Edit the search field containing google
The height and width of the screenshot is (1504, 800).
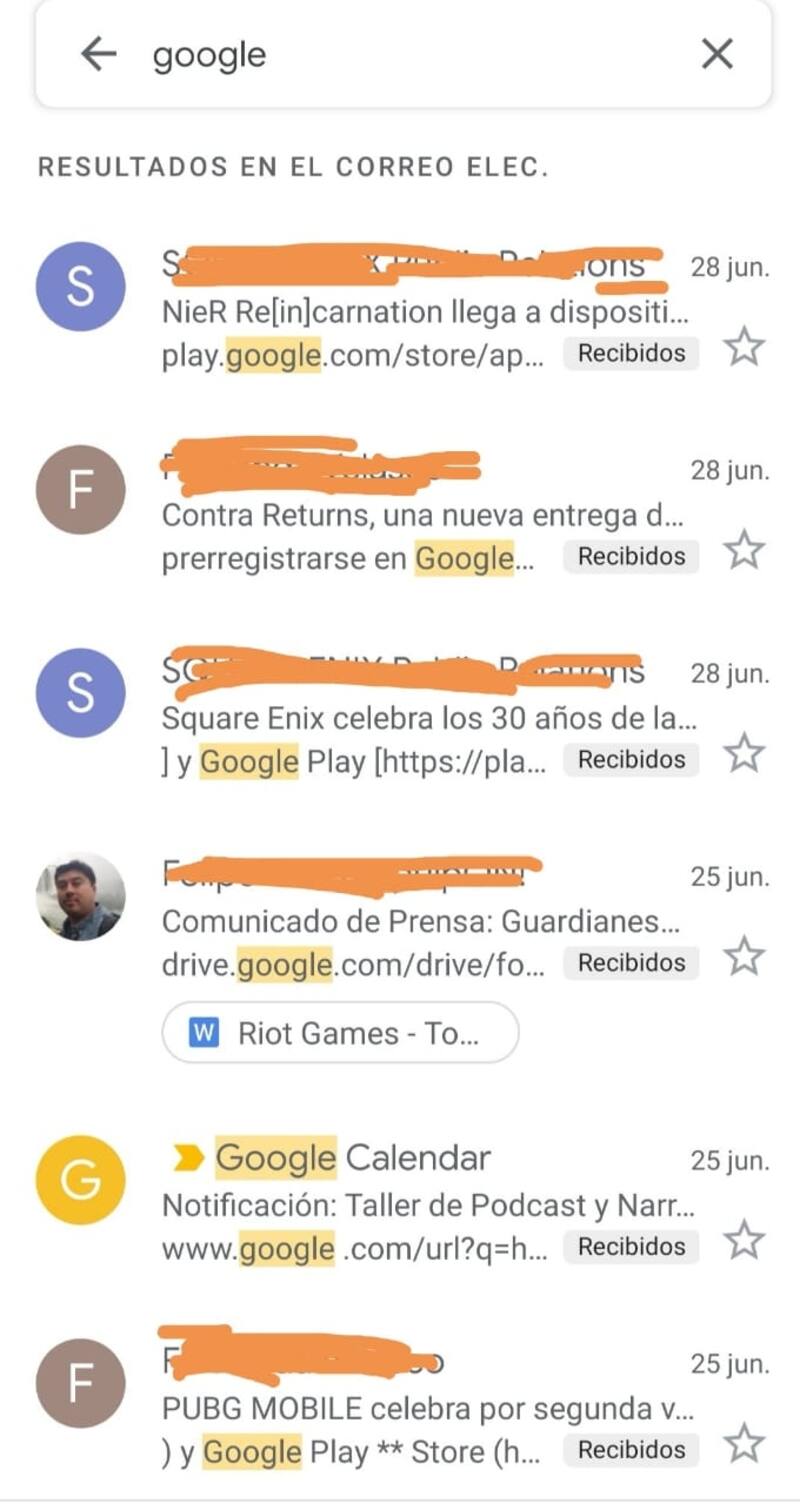(400, 55)
